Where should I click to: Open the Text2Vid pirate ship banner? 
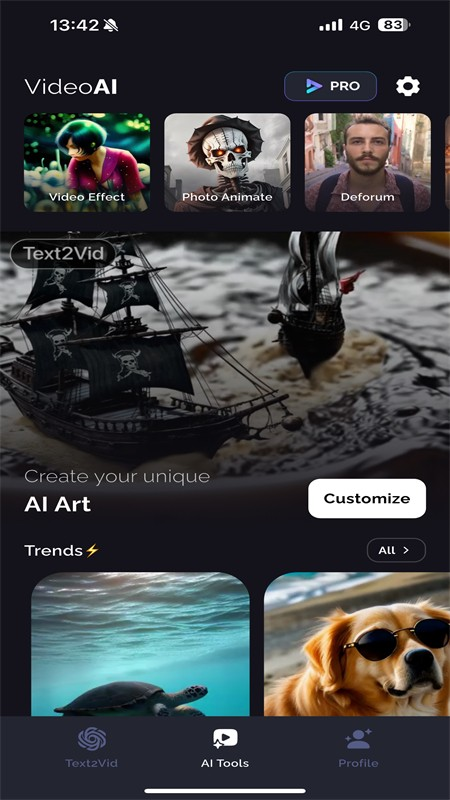point(225,352)
